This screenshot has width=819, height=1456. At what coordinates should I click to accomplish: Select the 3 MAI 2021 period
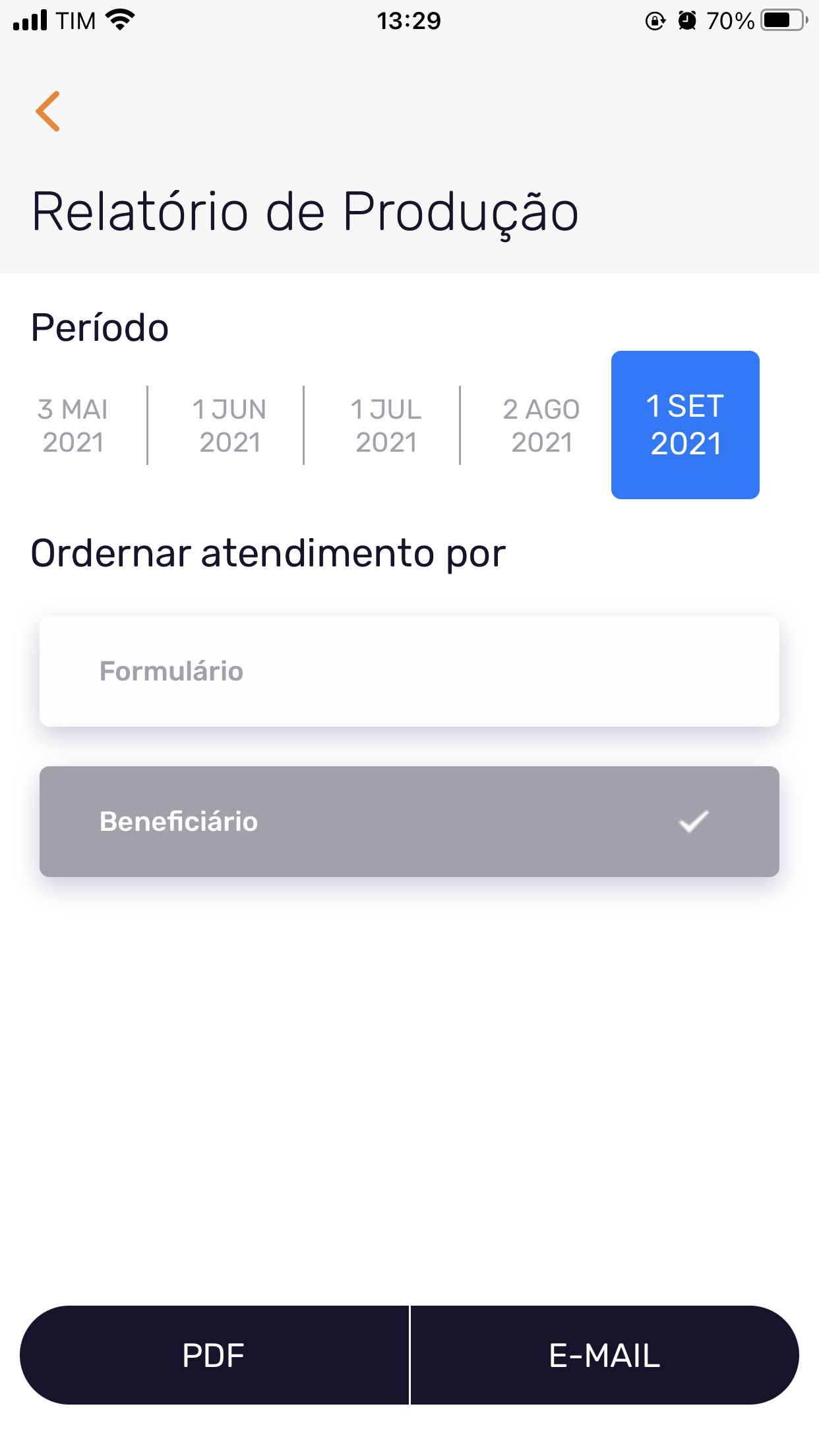(73, 425)
